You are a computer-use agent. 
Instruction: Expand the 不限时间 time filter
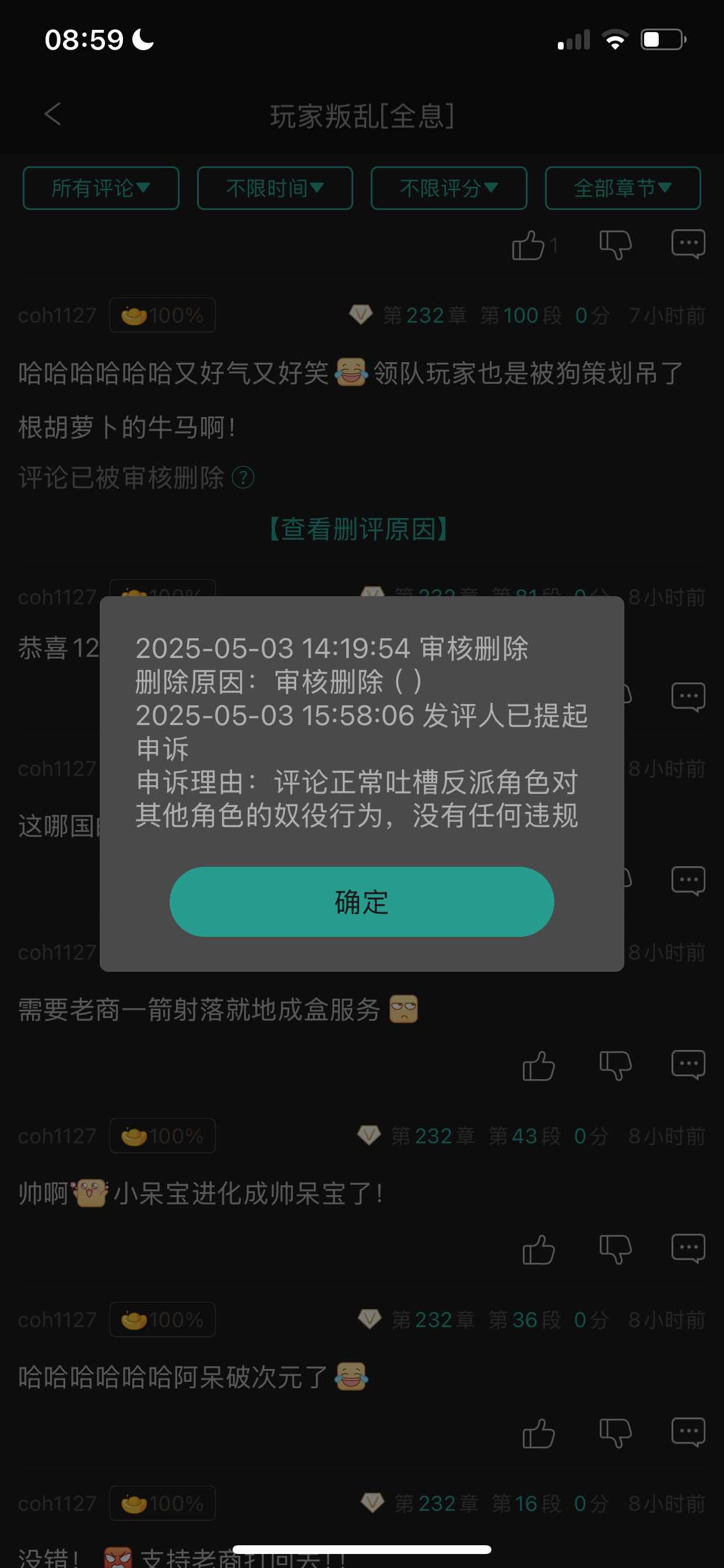[275, 188]
